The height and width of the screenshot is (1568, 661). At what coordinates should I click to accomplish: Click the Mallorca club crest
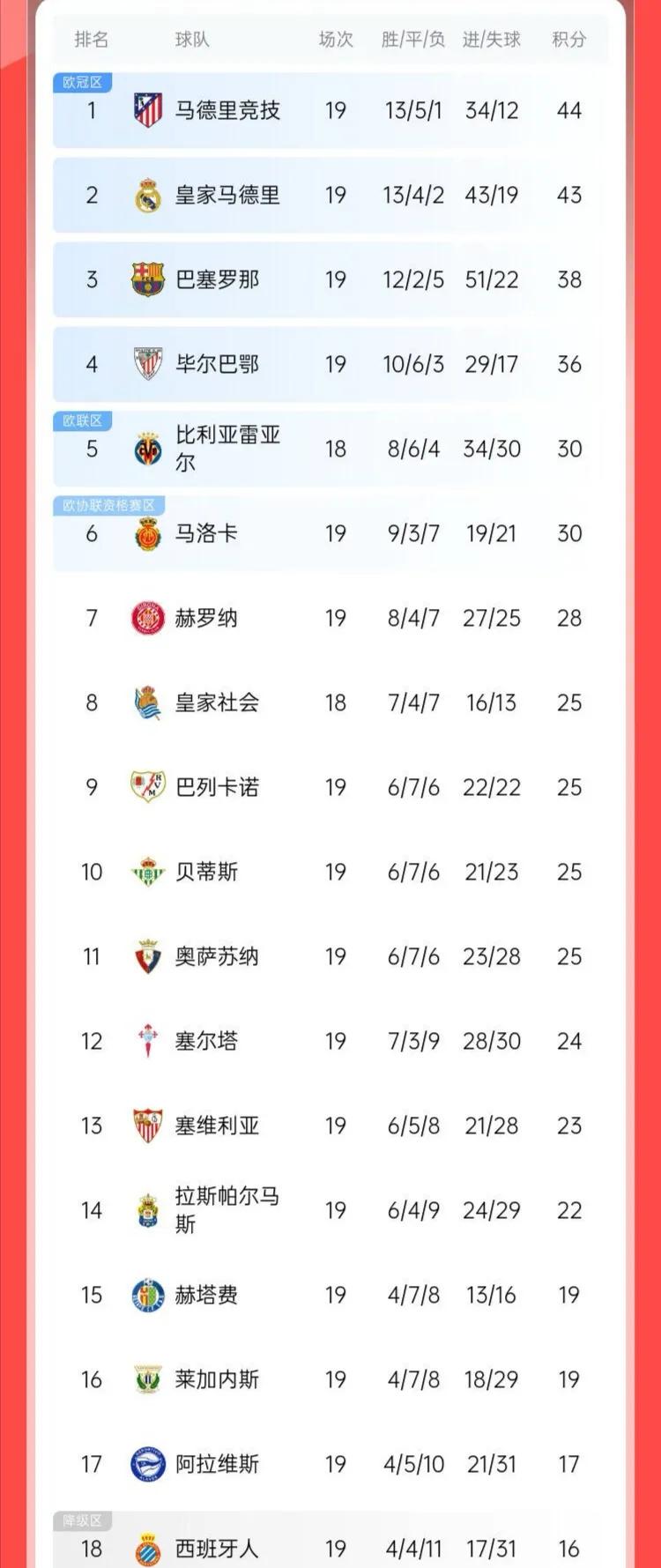coord(148,533)
